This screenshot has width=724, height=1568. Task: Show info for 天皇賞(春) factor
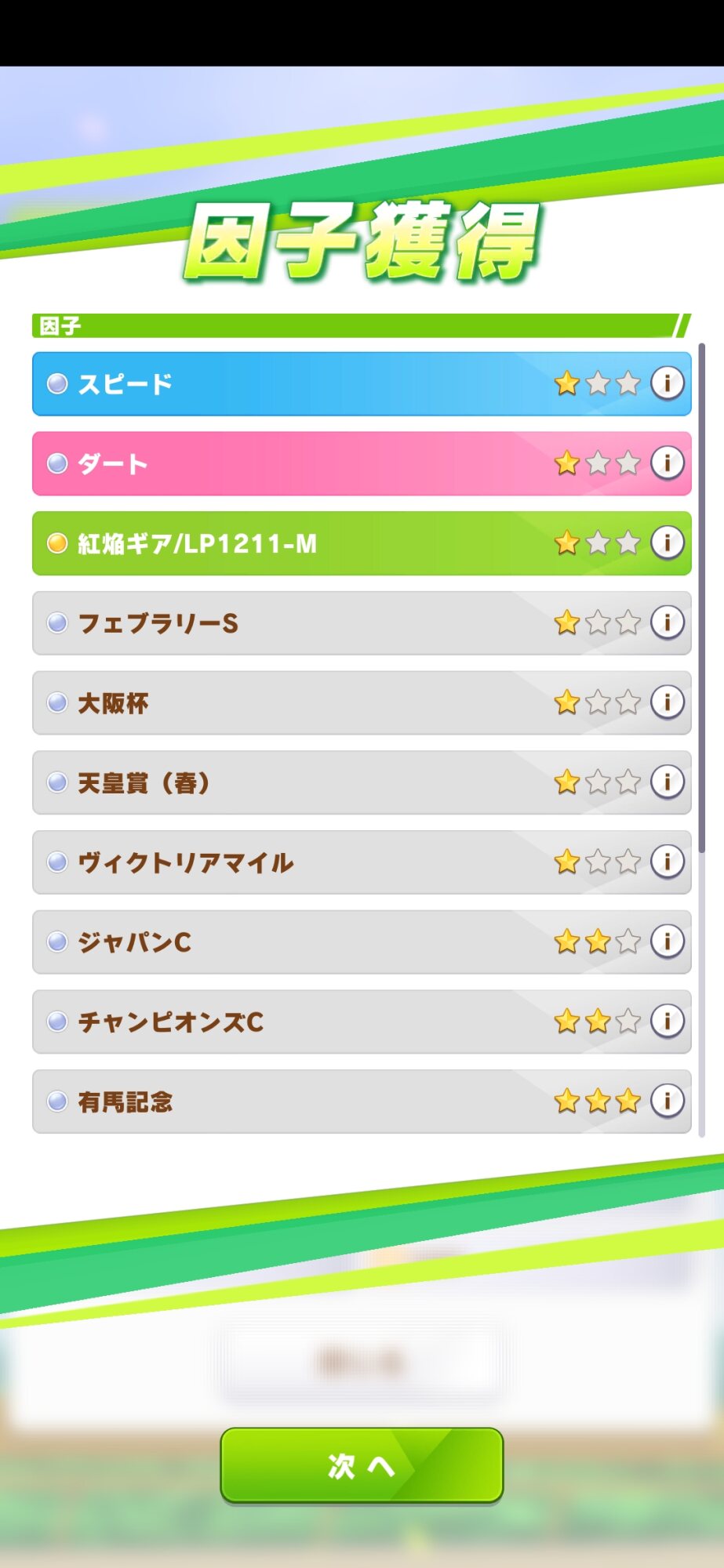tap(668, 782)
